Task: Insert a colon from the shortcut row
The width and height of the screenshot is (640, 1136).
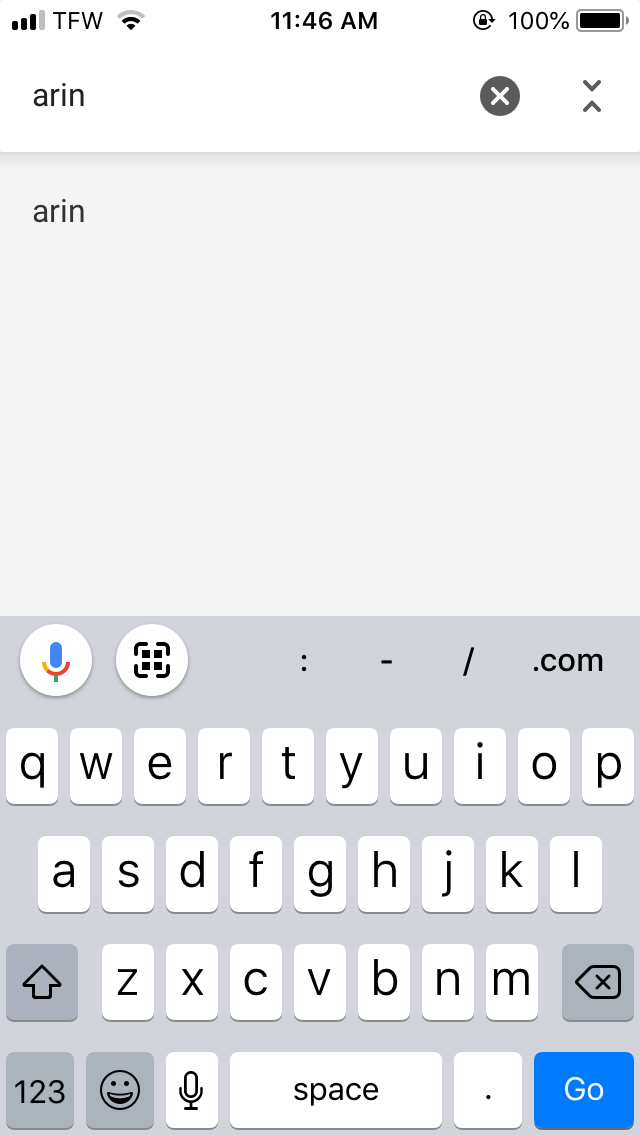Action: pyautogui.click(x=304, y=660)
